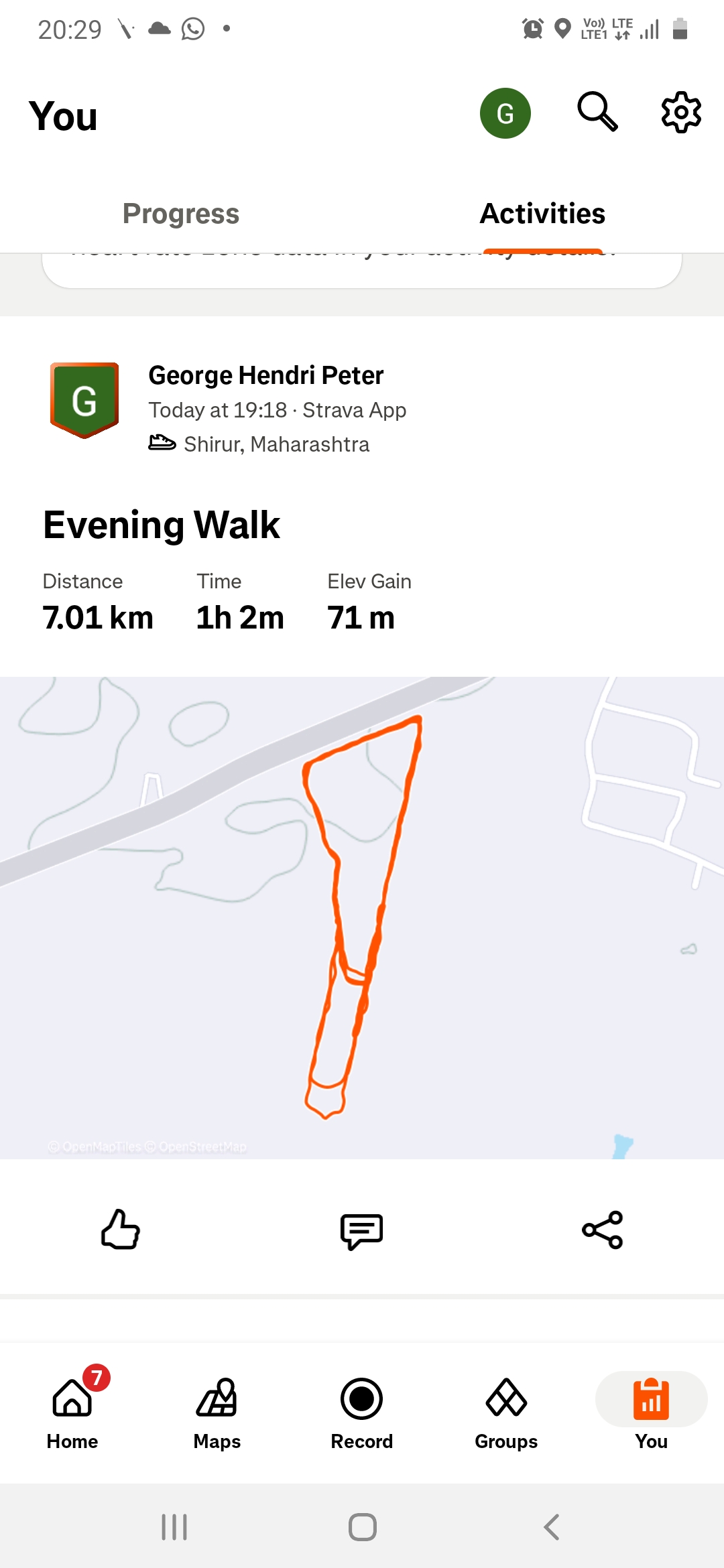The width and height of the screenshot is (724, 1568).
Task: Open the search magnifier icon
Action: click(x=597, y=112)
